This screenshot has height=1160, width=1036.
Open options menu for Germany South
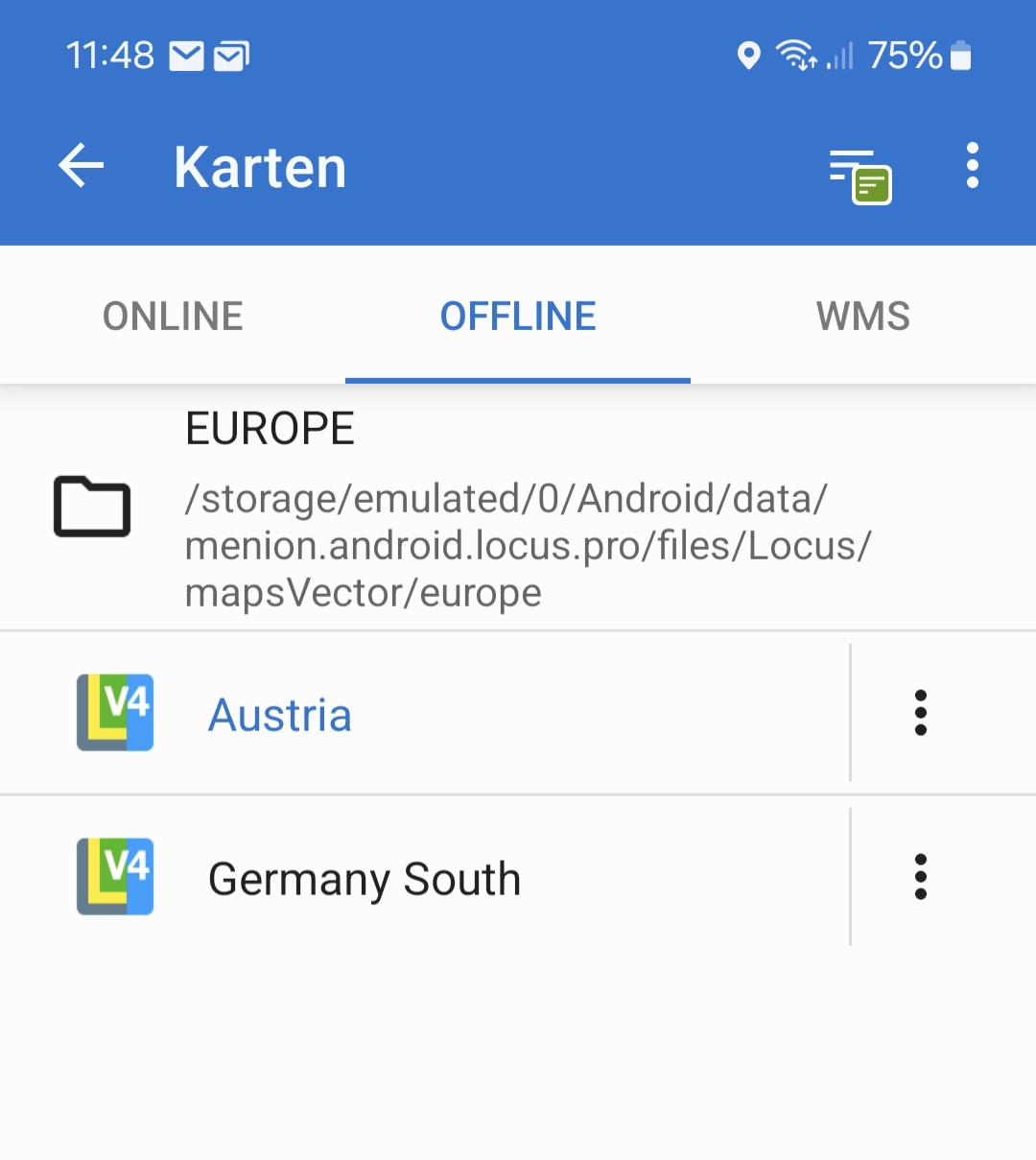(x=920, y=877)
